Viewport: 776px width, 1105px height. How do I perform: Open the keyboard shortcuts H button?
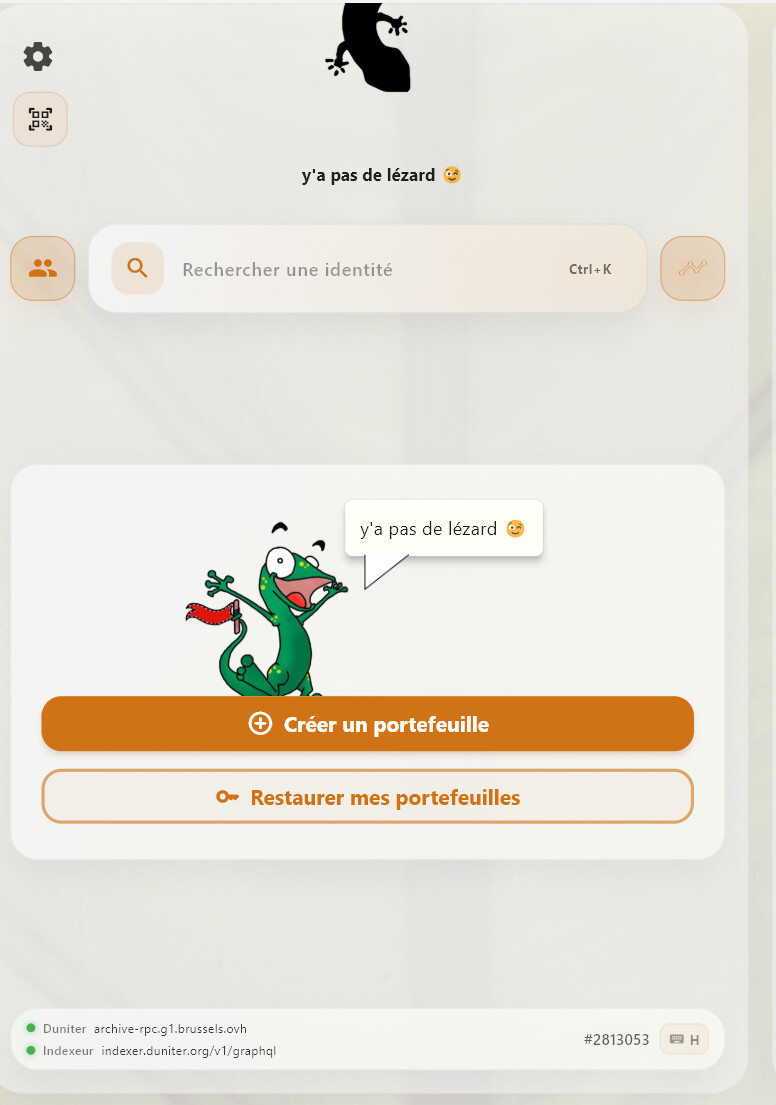(x=684, y=1039)
